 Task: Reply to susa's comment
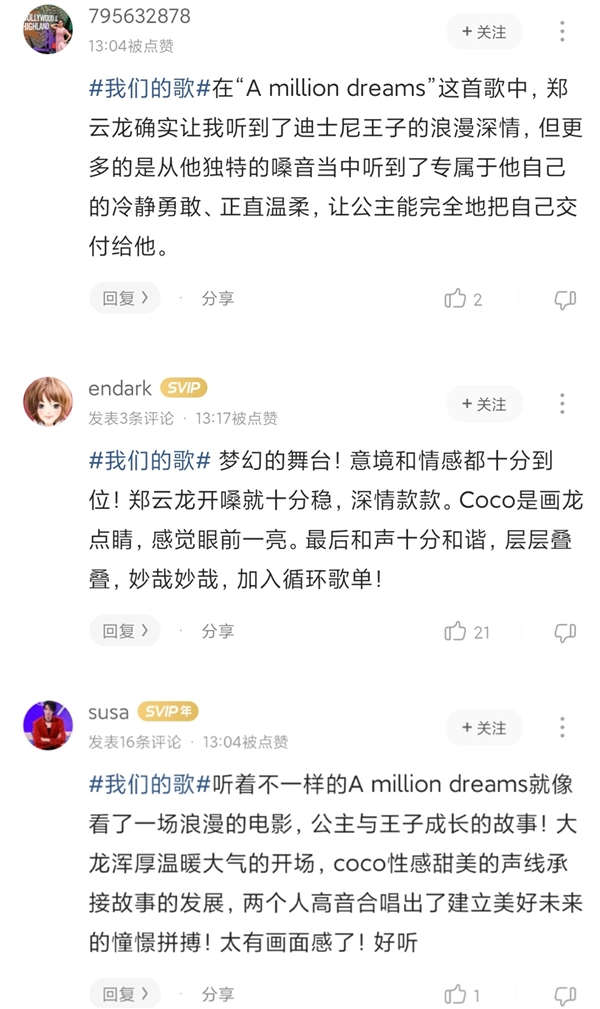pos(125,994)
